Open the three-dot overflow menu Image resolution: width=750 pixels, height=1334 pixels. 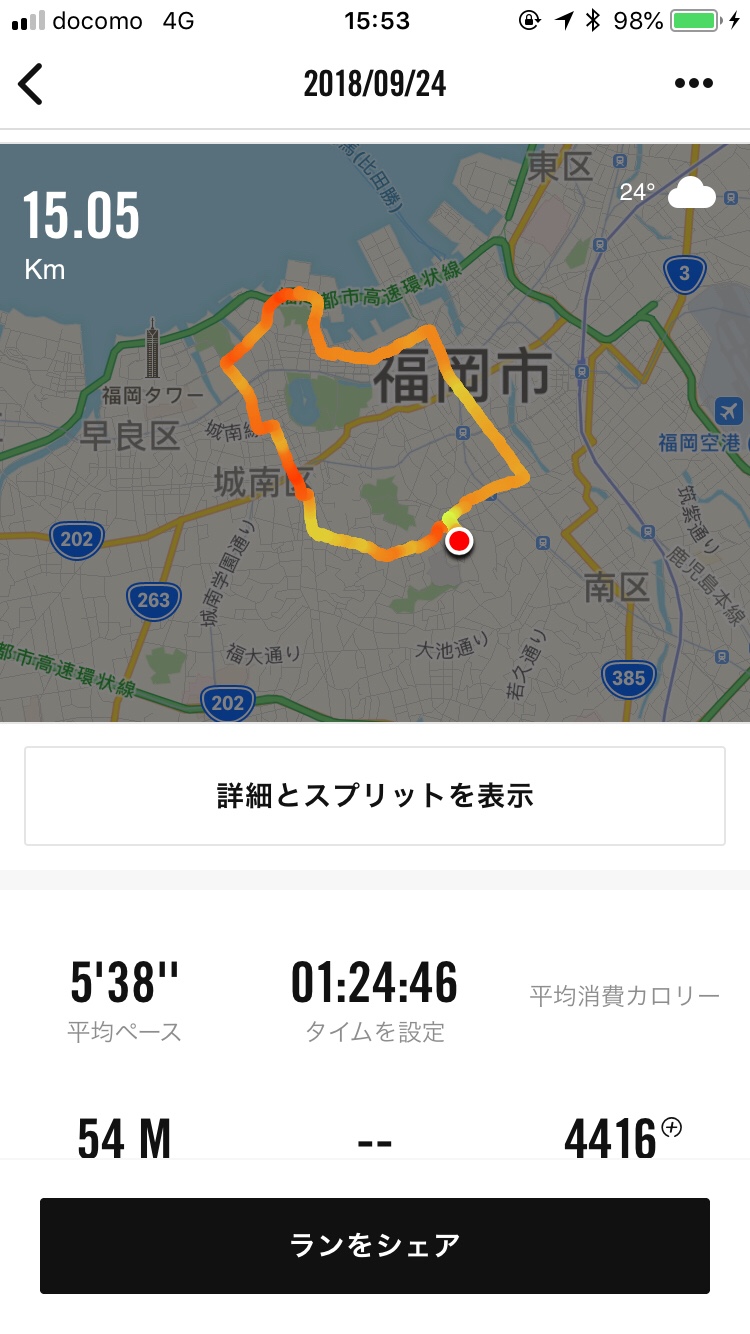(x=693, y=84)
